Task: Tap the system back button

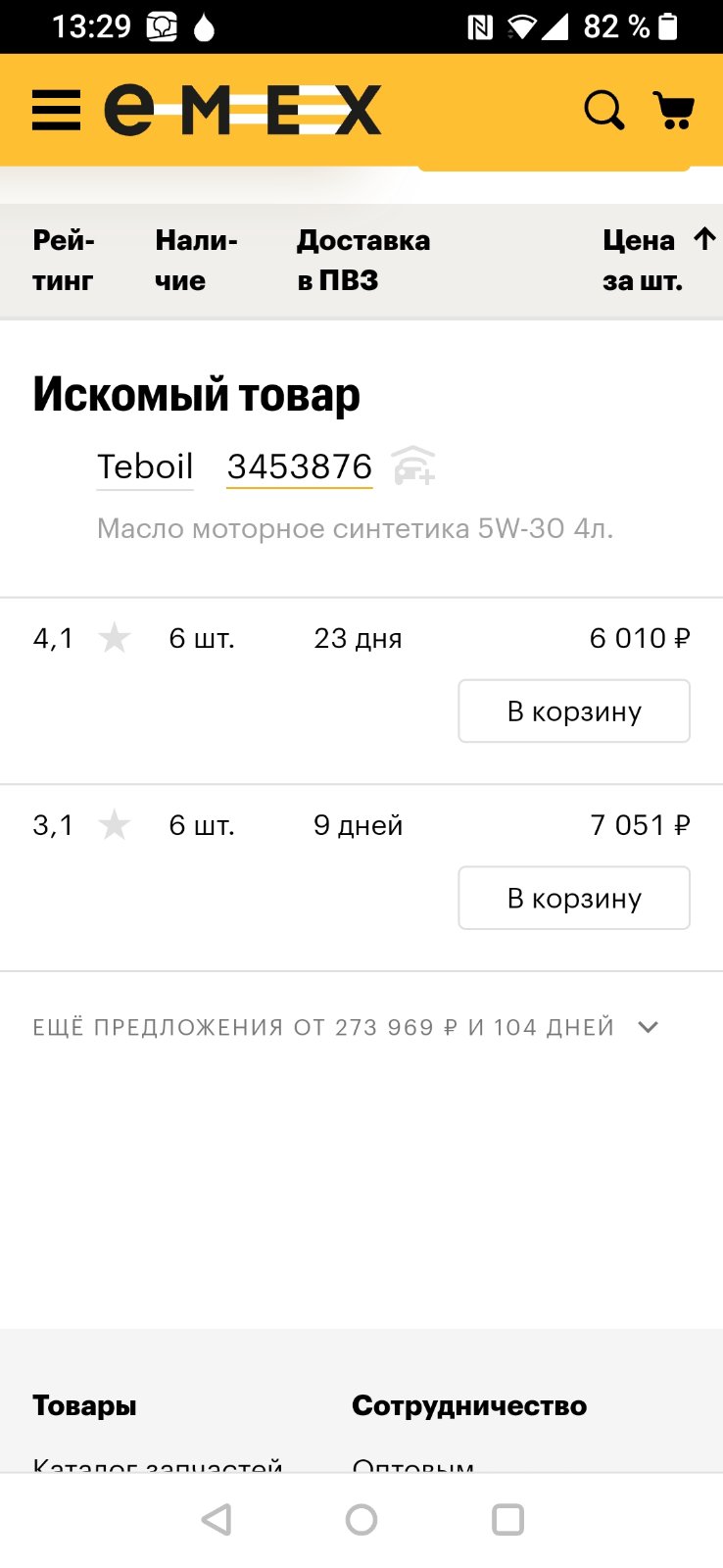Action: click(217, 1520)
